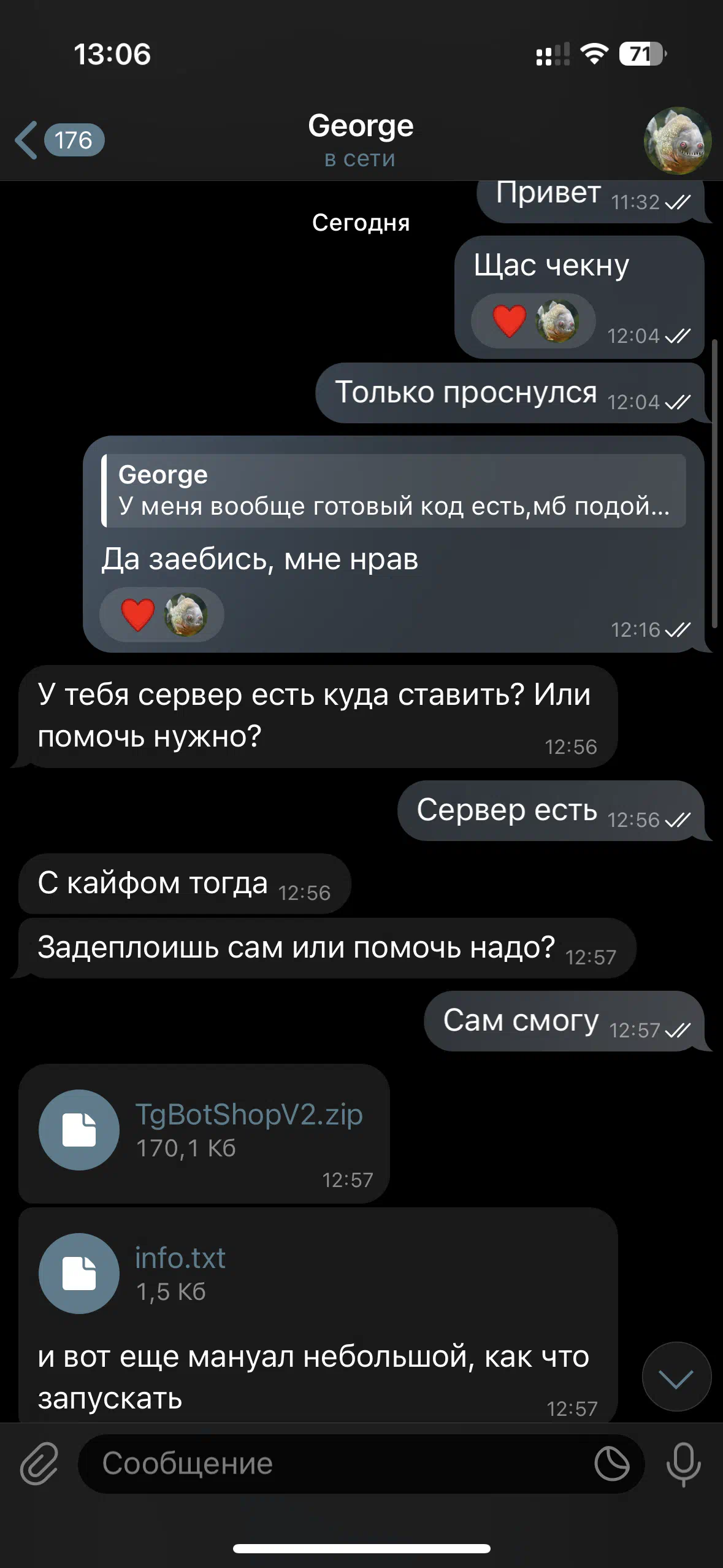Tap heart reaction on 'Да заебись' message
The image size is (723, 1568).
click(137, 615)
